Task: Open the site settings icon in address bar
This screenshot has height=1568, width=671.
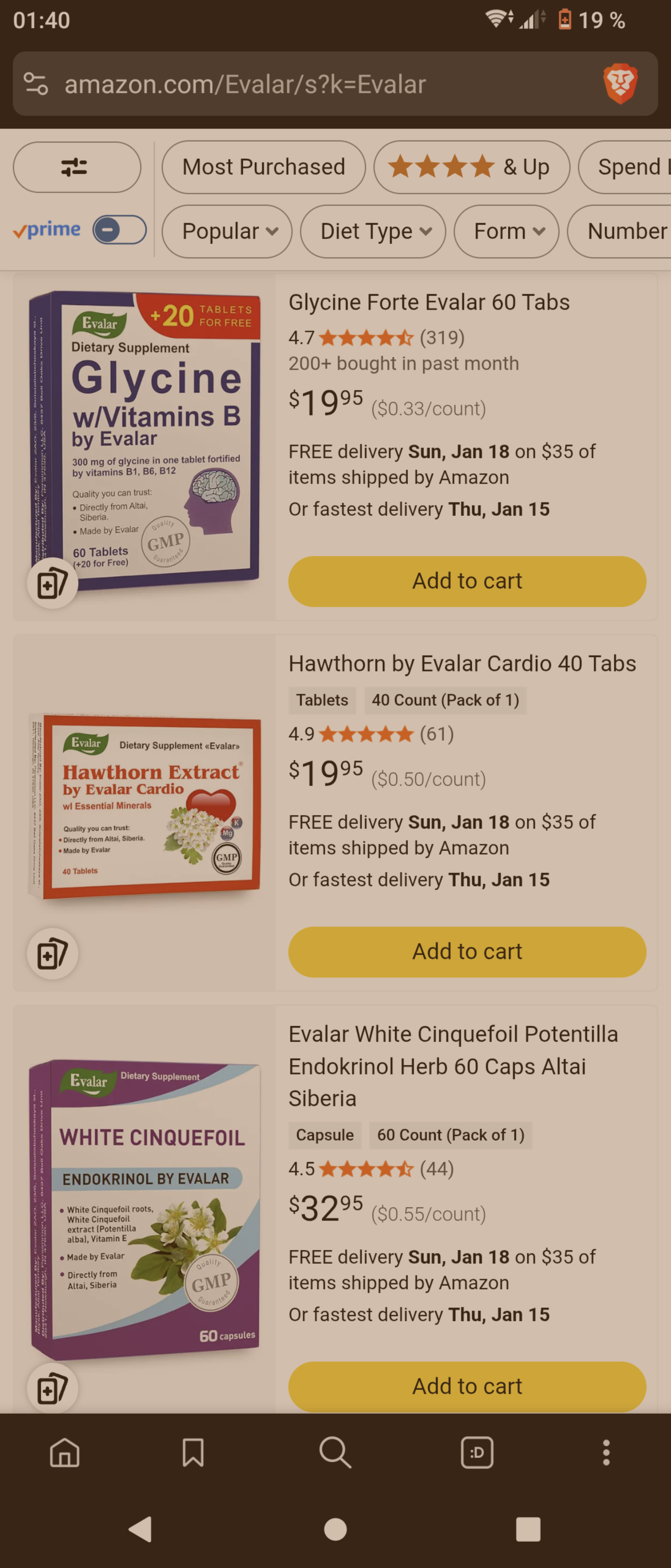Action: pos(36,83)
